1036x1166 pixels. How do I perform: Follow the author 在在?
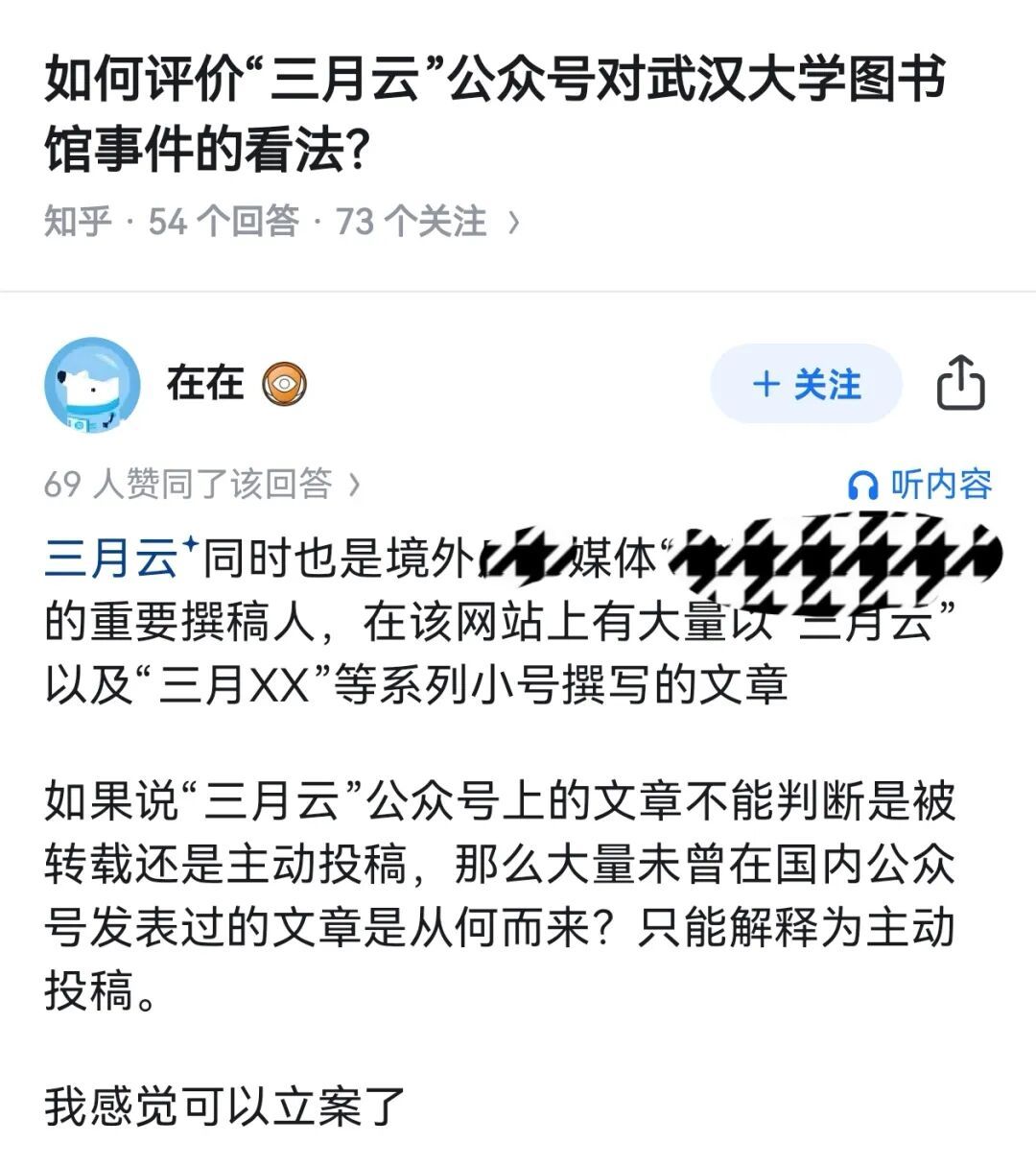pos(806,385)
